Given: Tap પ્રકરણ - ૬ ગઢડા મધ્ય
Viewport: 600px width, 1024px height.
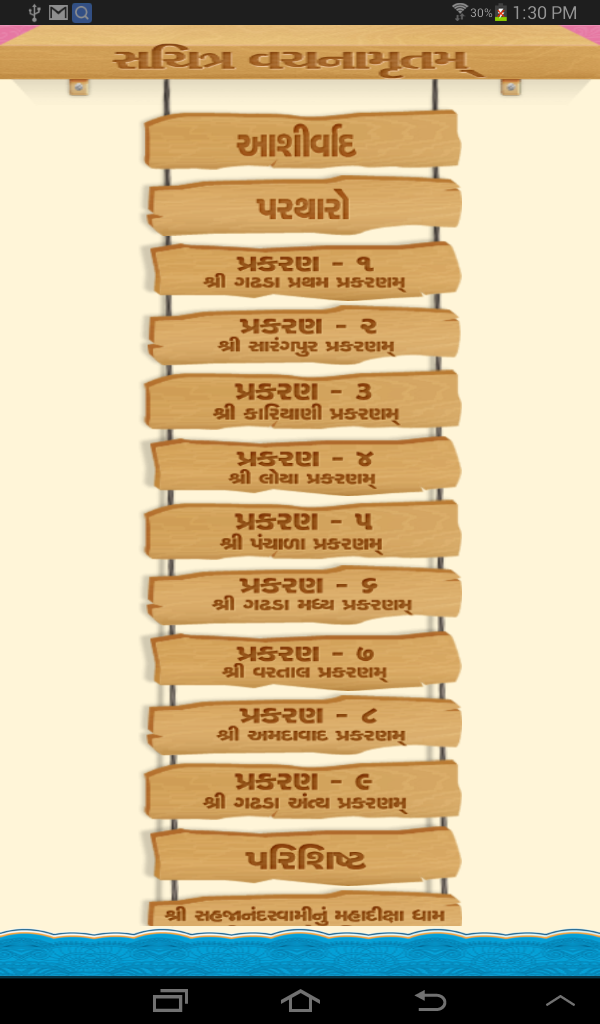Looking at the screenshot, I should tap(305, 595).
